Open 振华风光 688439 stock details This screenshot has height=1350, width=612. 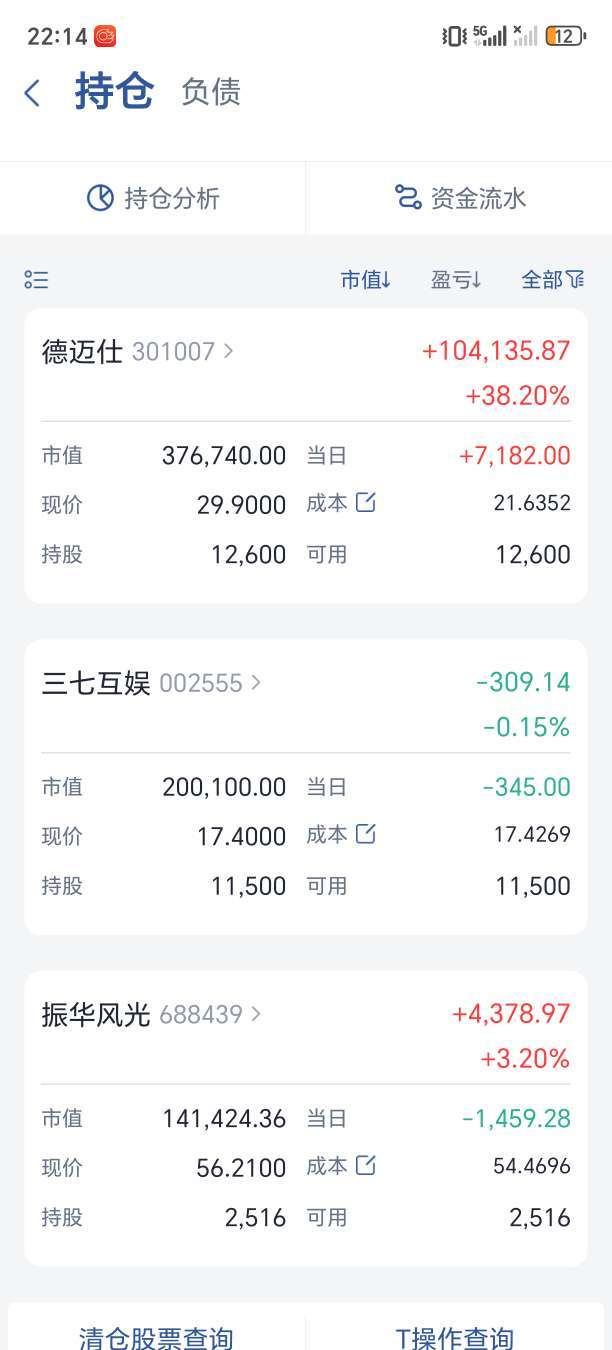(x=152, y=1014)
